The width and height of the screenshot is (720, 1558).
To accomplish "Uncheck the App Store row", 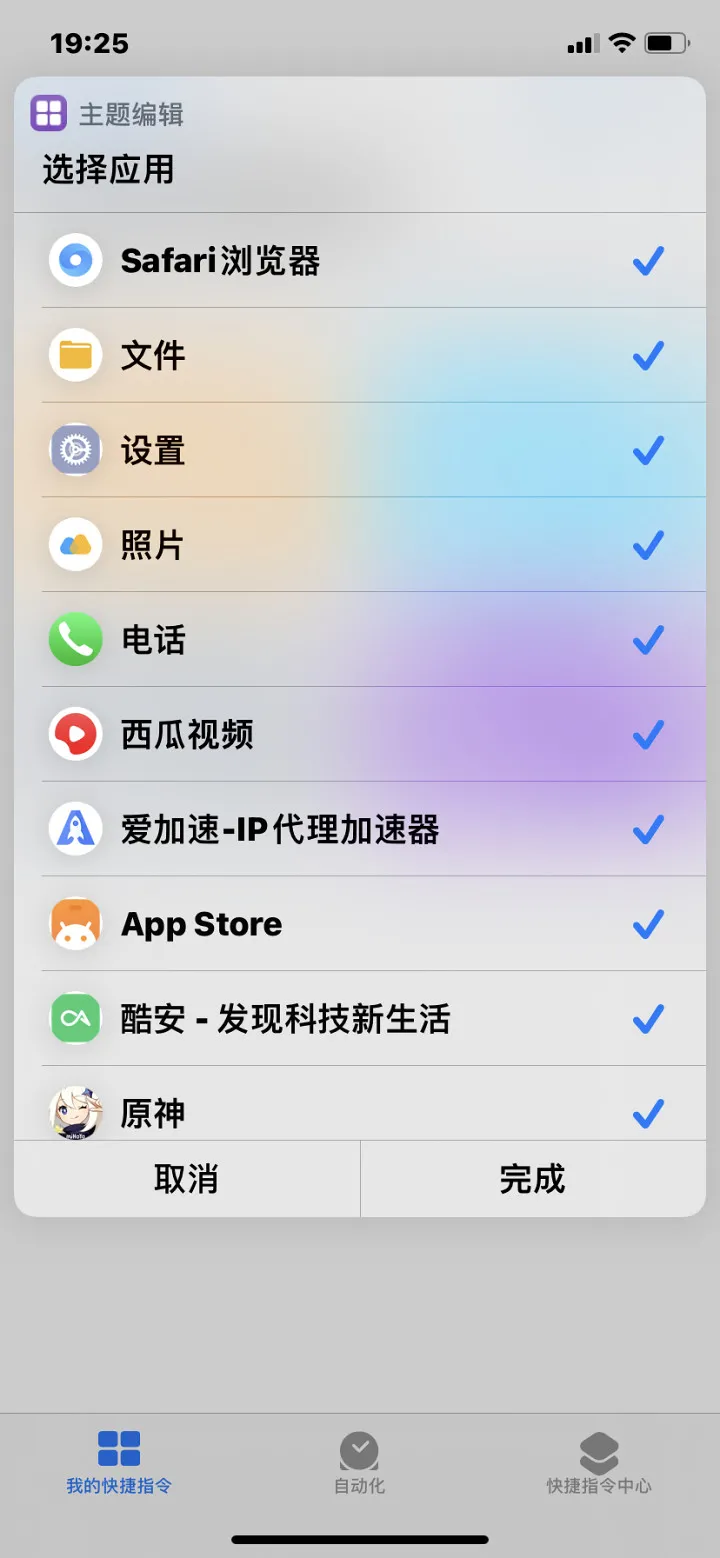I will click(360, 924).
